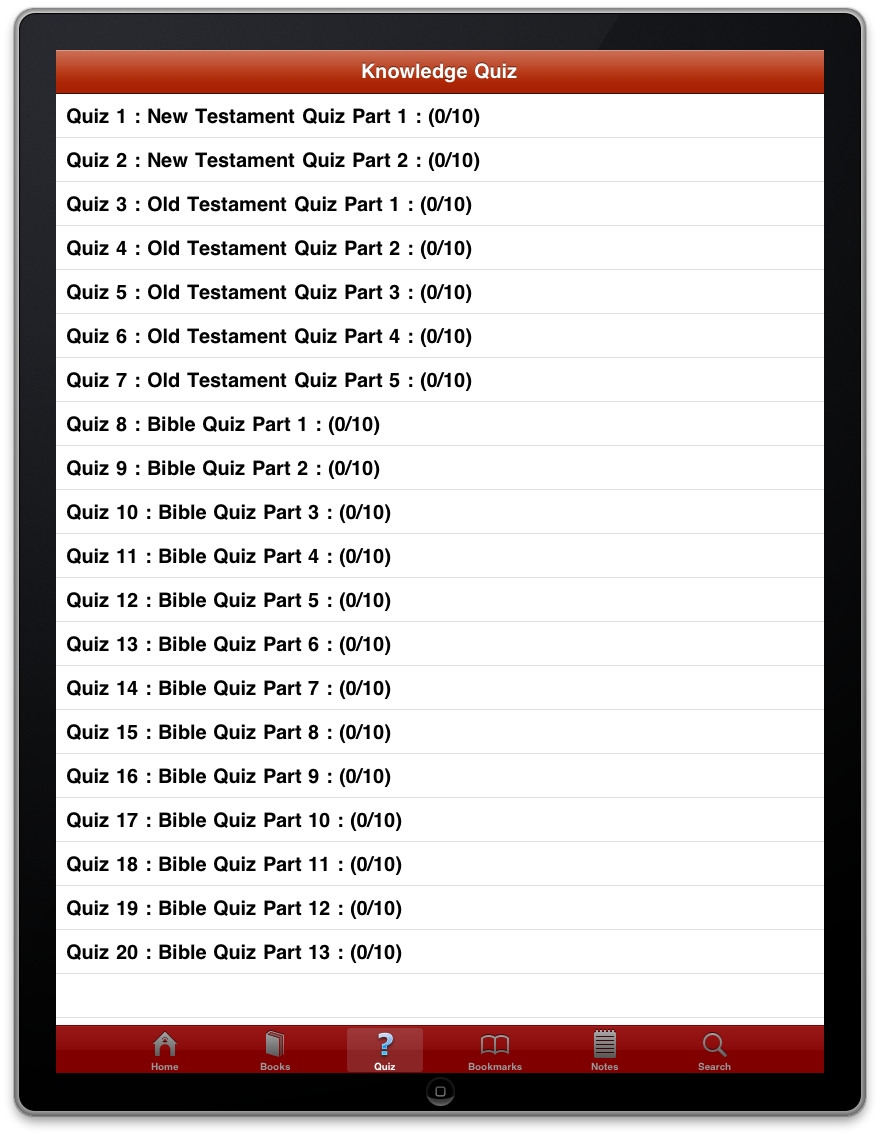
Task: Switch to the Notes tab
Action: [604, 1051]
